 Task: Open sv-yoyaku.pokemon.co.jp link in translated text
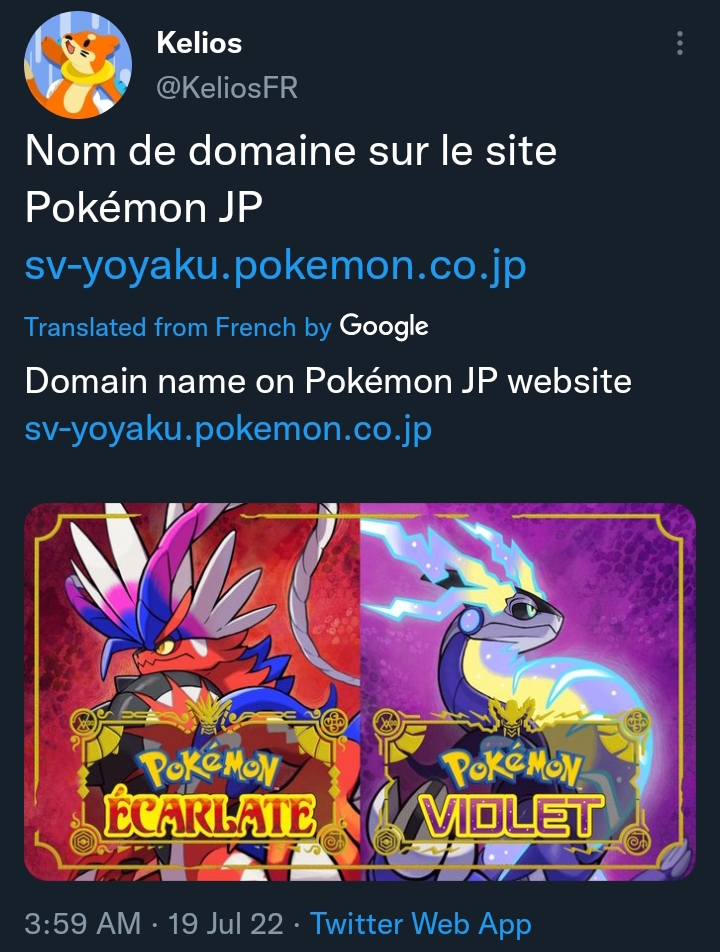[228, 430]
